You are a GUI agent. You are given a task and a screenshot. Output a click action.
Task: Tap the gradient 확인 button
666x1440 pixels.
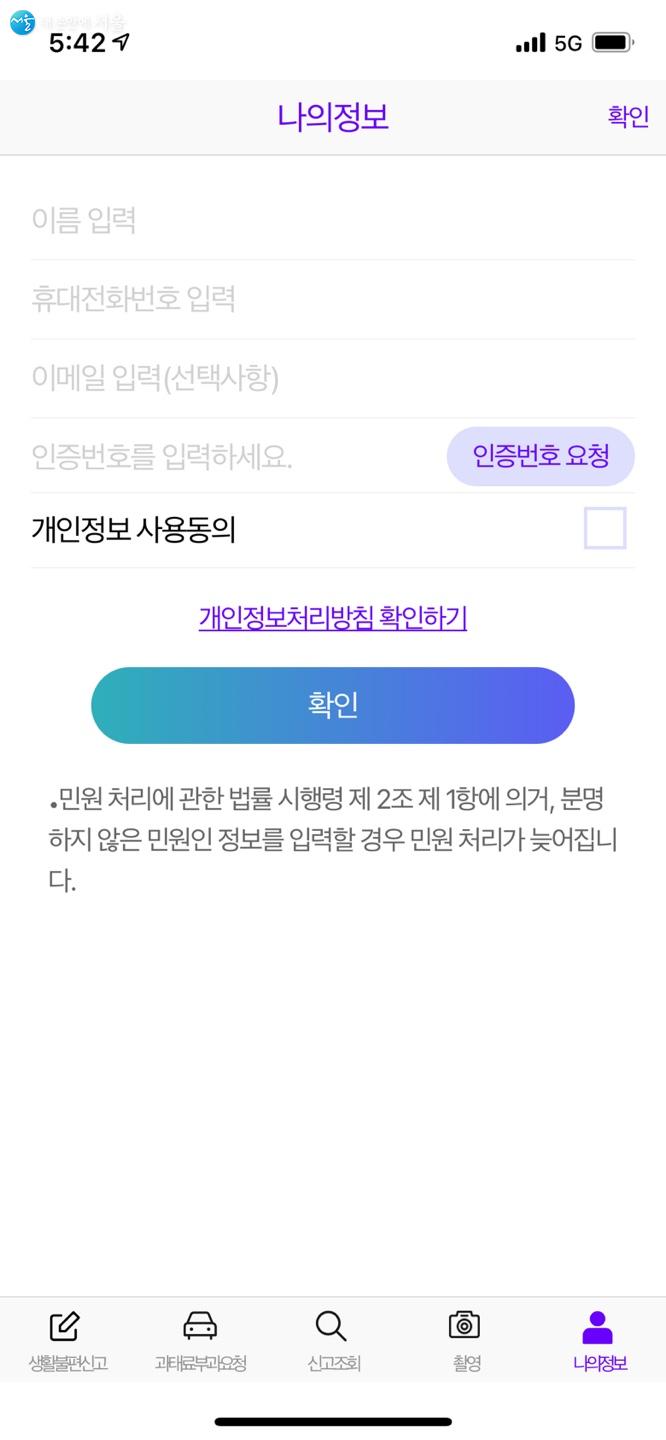coord(333,705)
